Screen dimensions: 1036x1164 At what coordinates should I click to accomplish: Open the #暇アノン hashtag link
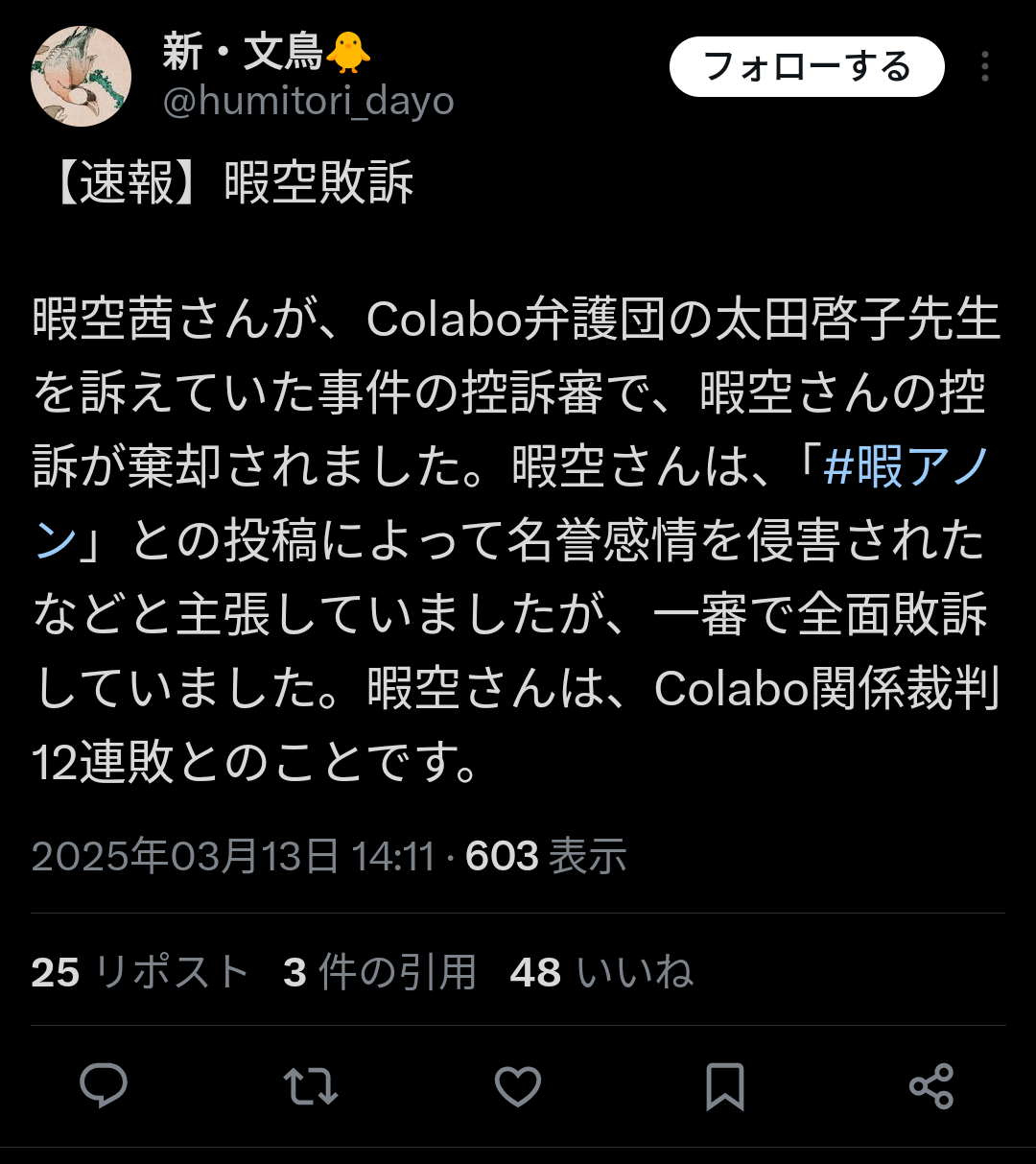pyautogui.click(x=906, y=468)
